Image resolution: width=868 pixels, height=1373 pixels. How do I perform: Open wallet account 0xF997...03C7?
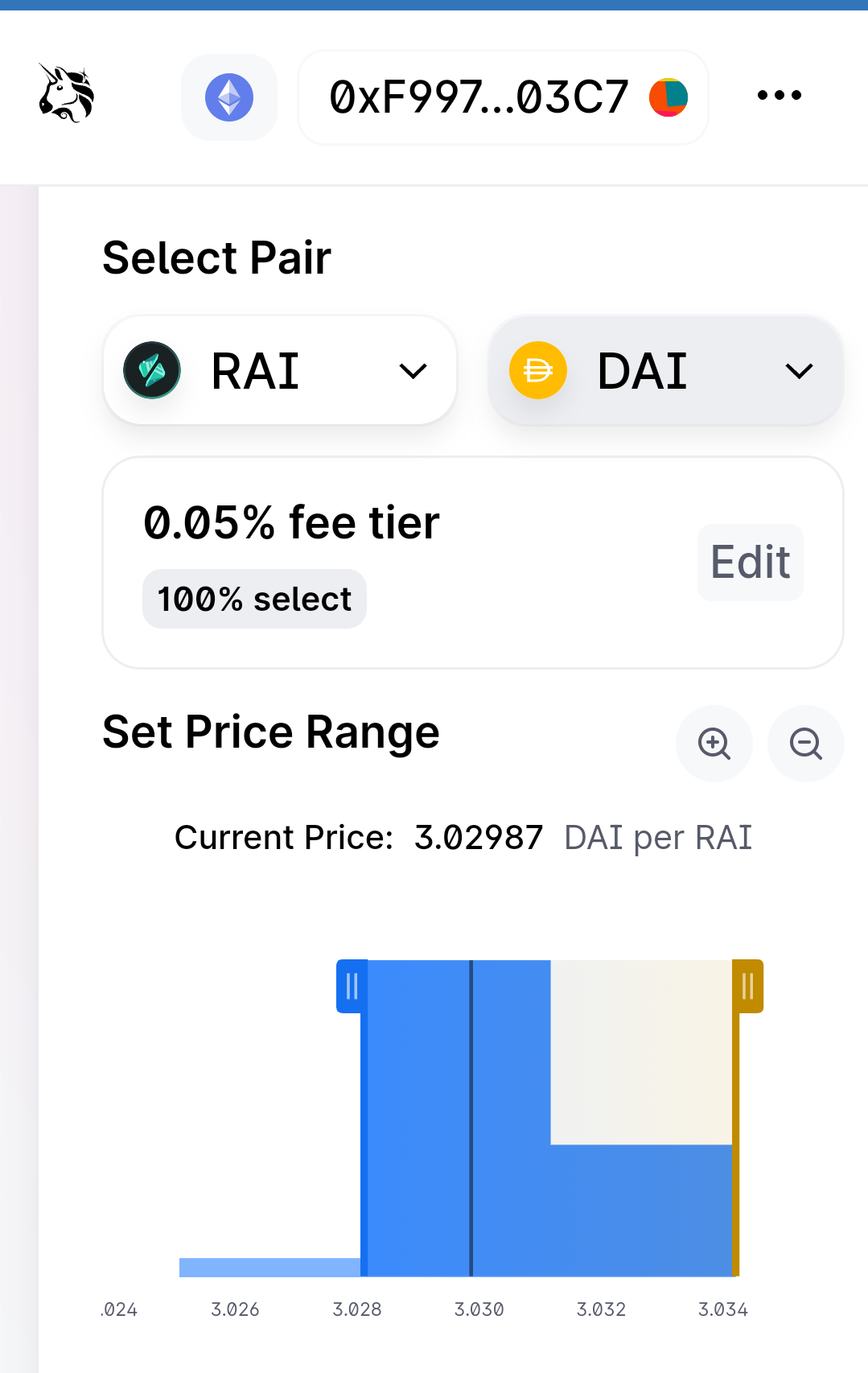503,97
